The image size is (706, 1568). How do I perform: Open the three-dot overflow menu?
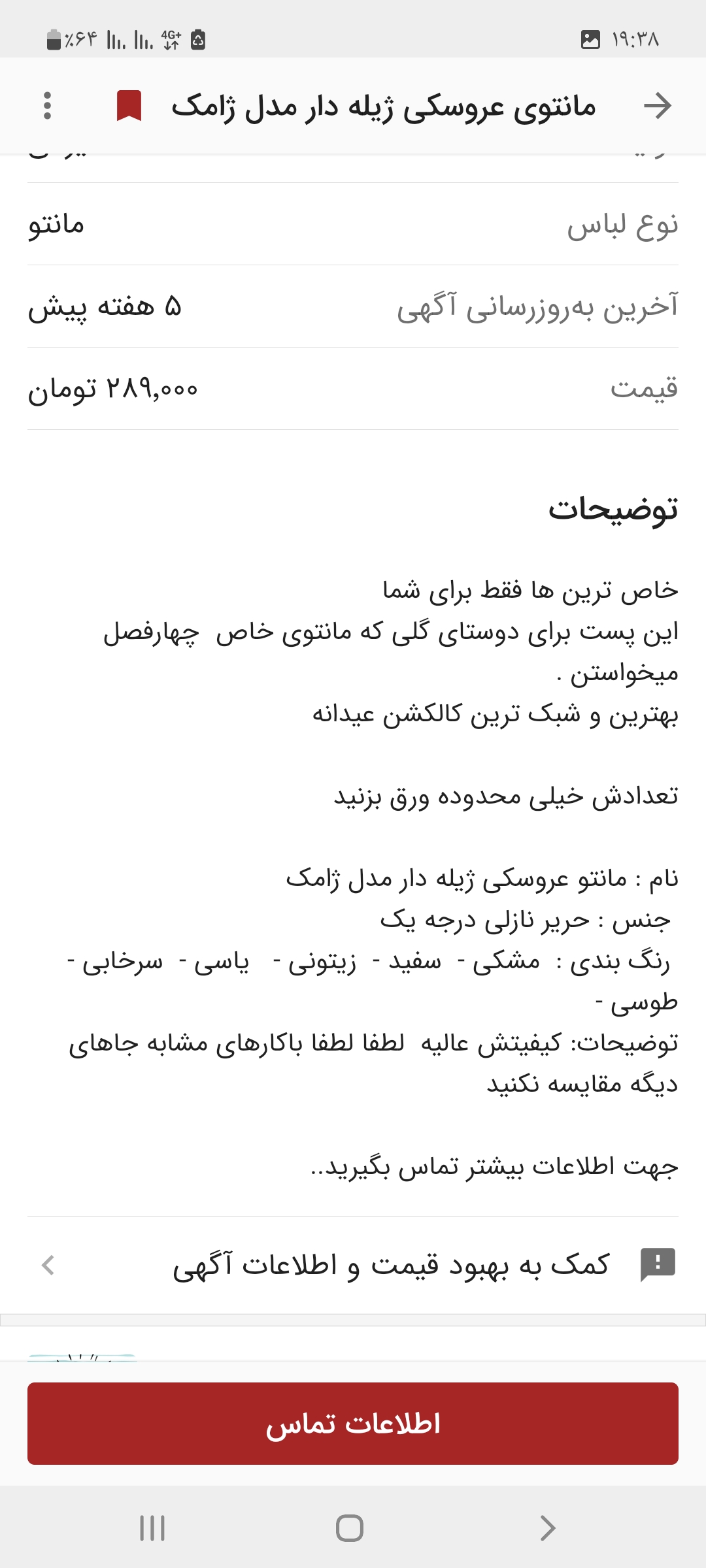click(47, 105)
